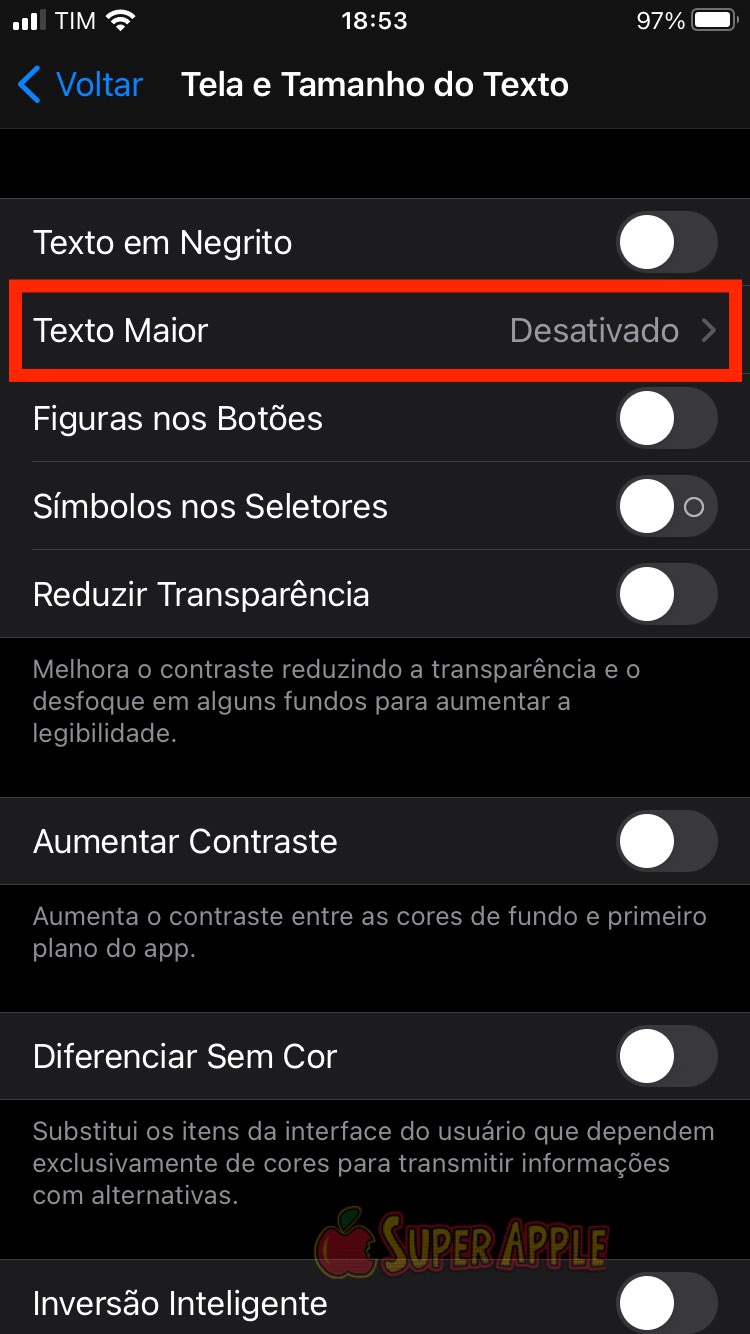Toggle Símbolos nos Seletores on
The height and width of the screenshot is (1334, 750).
[667, 506]
